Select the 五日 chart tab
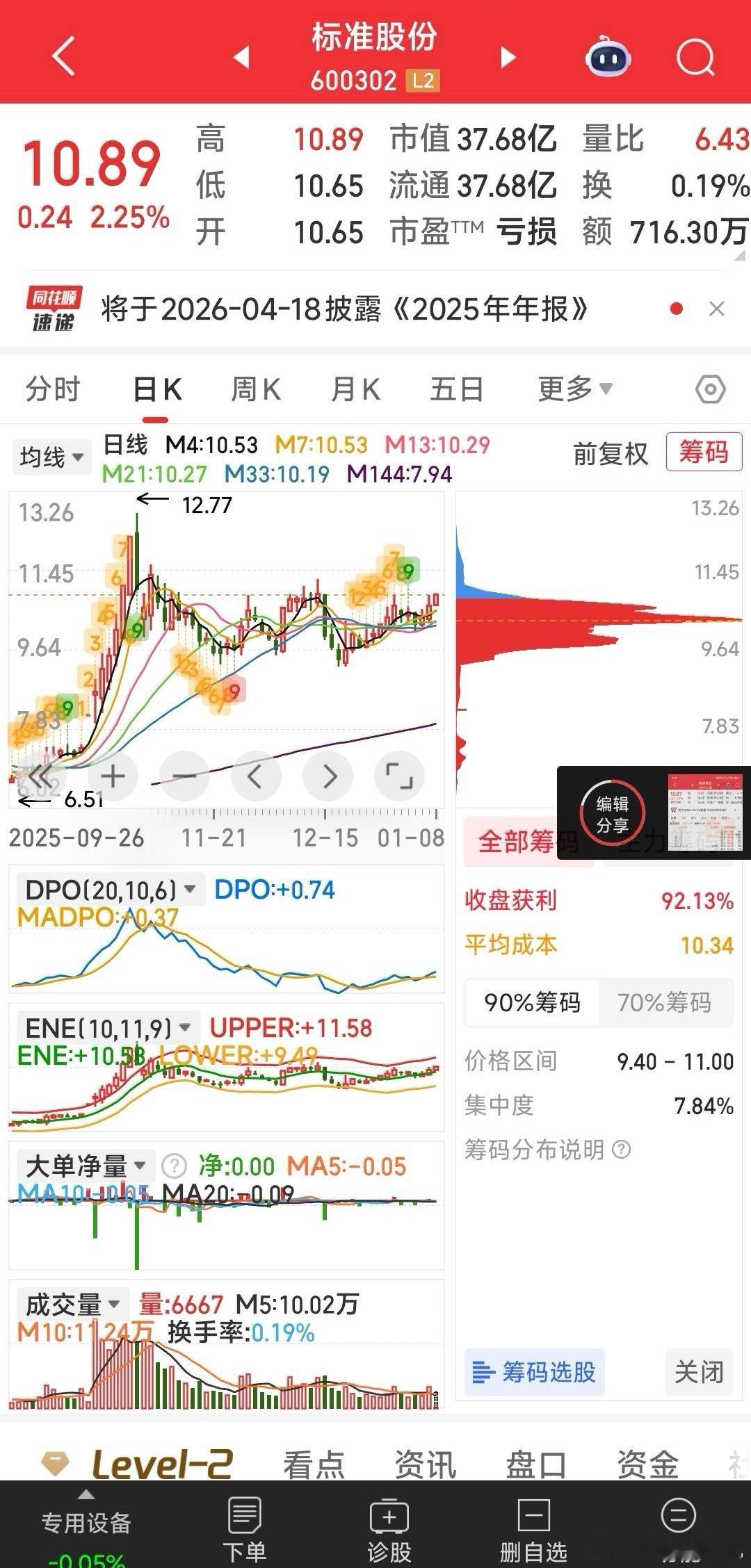 pos(456,389)
